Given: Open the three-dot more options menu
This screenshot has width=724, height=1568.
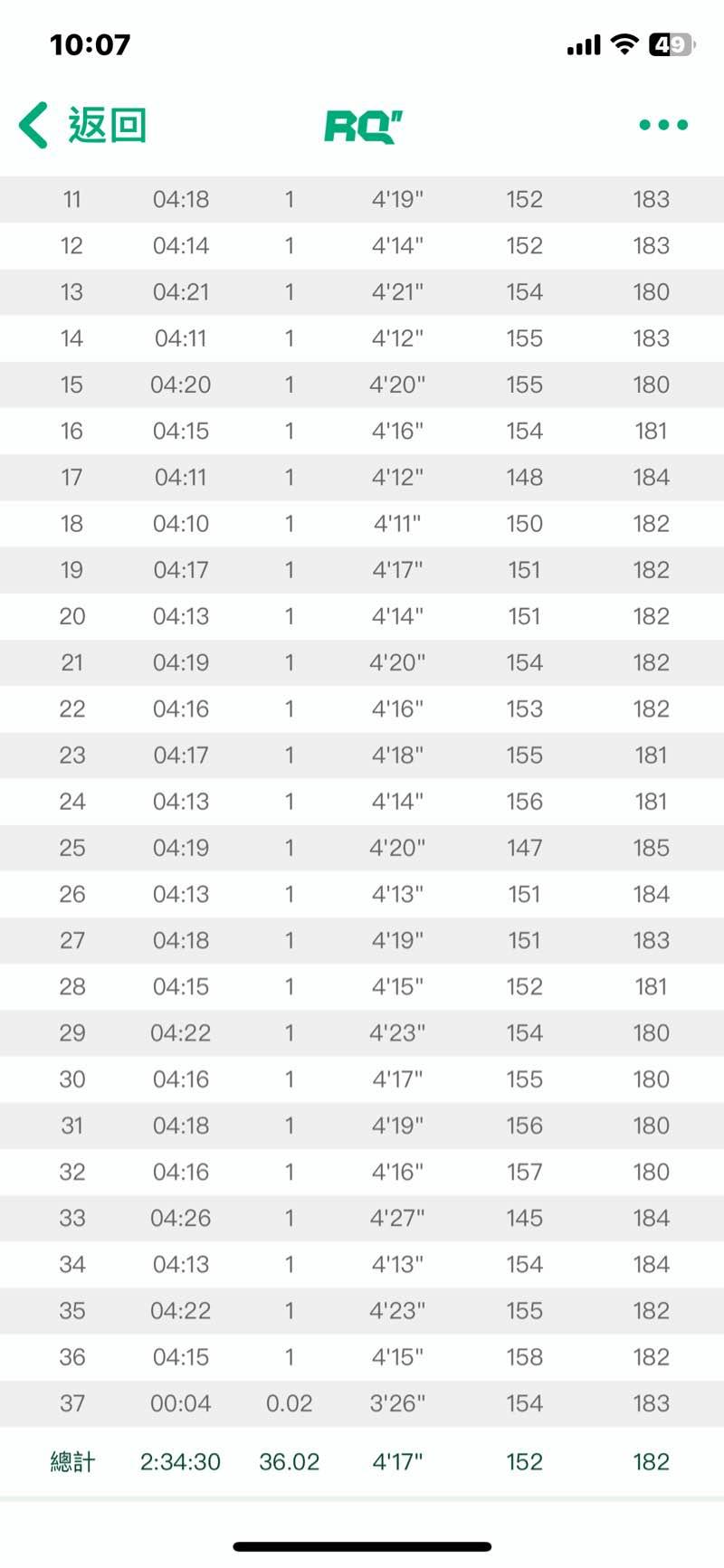Looking at the screenshot, I should pos(663,125).
